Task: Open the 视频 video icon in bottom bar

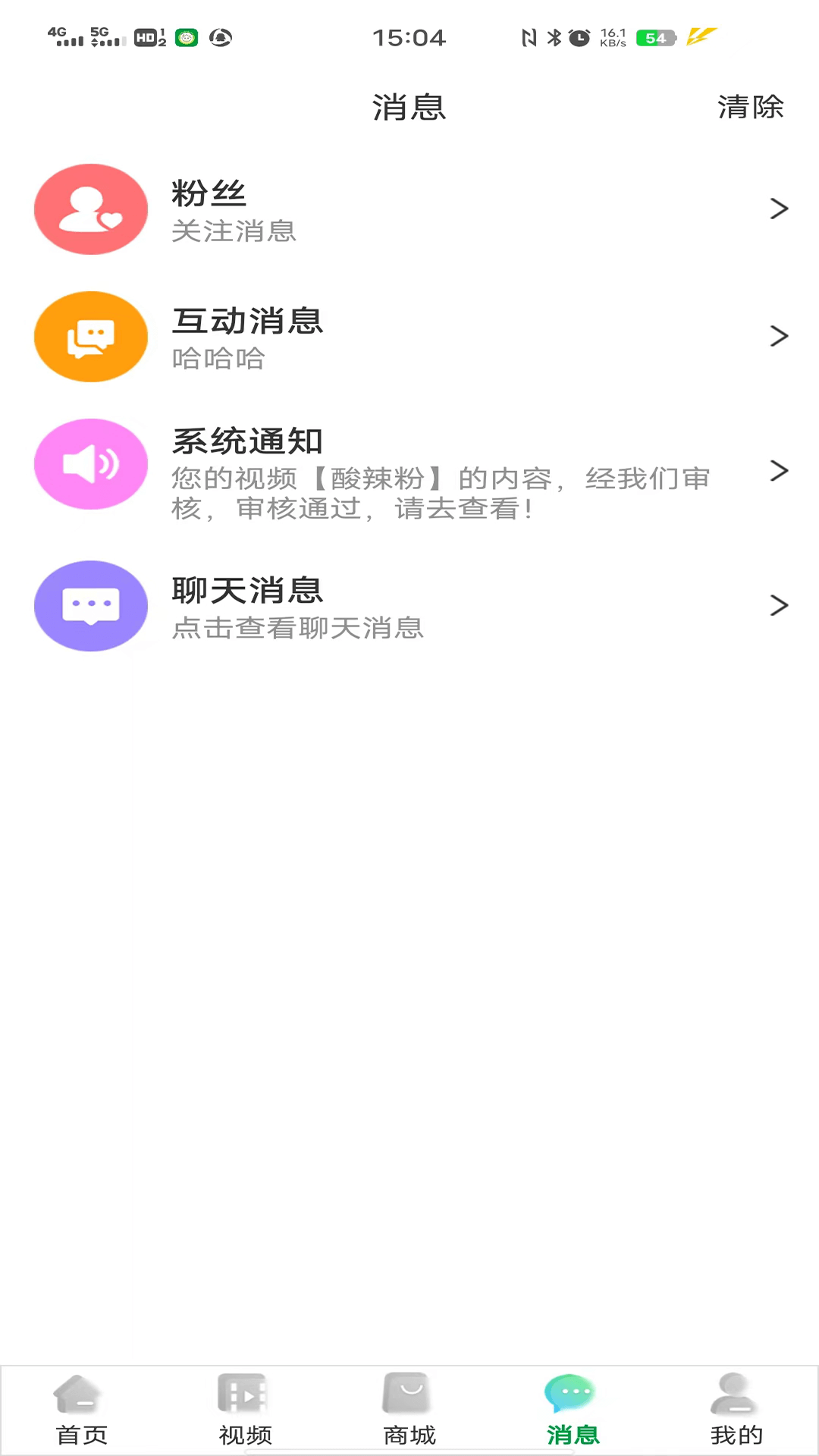Action: (x=243, y=1394)
